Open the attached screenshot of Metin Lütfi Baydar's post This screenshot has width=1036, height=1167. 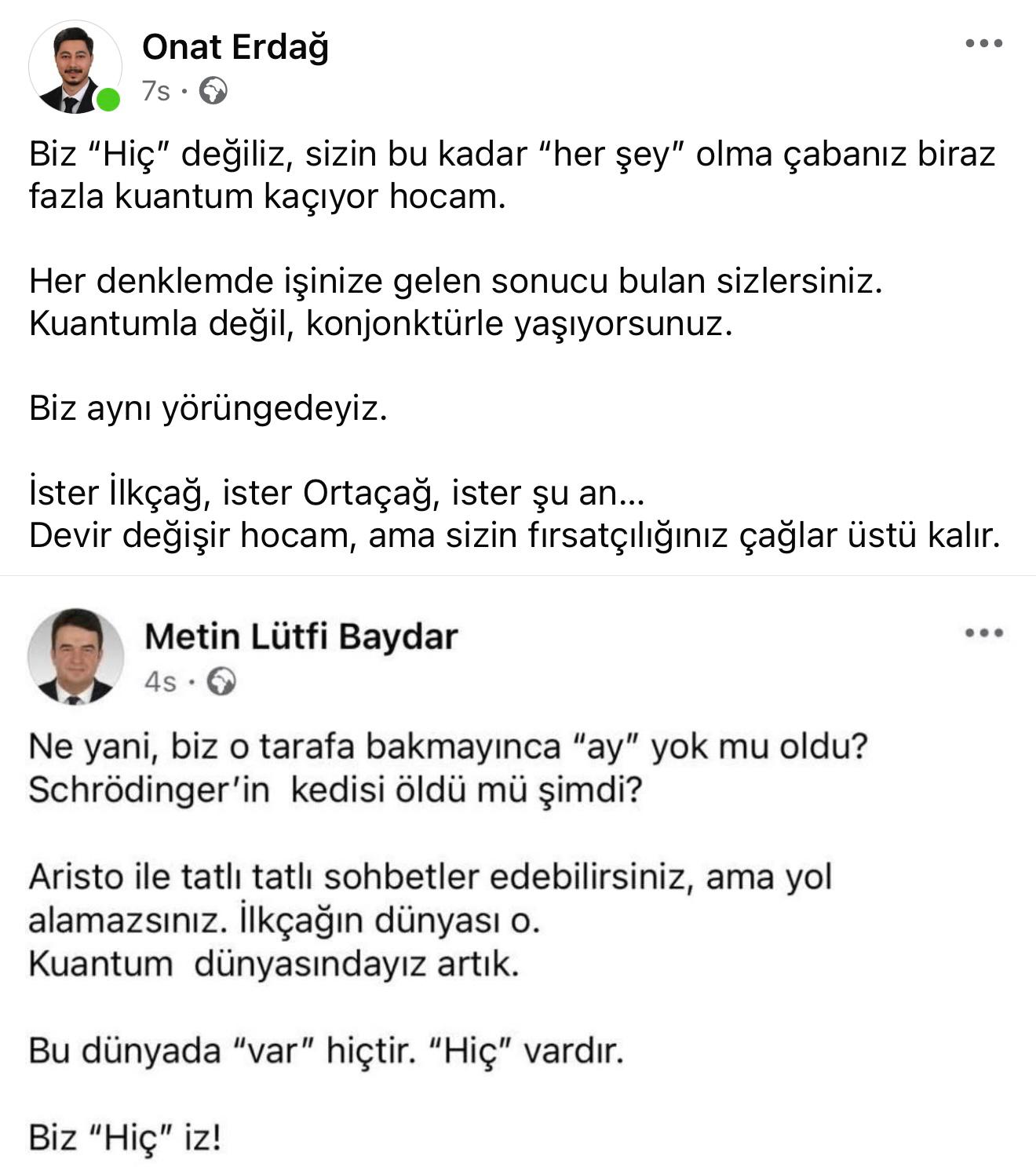click(x=518, y=871)
